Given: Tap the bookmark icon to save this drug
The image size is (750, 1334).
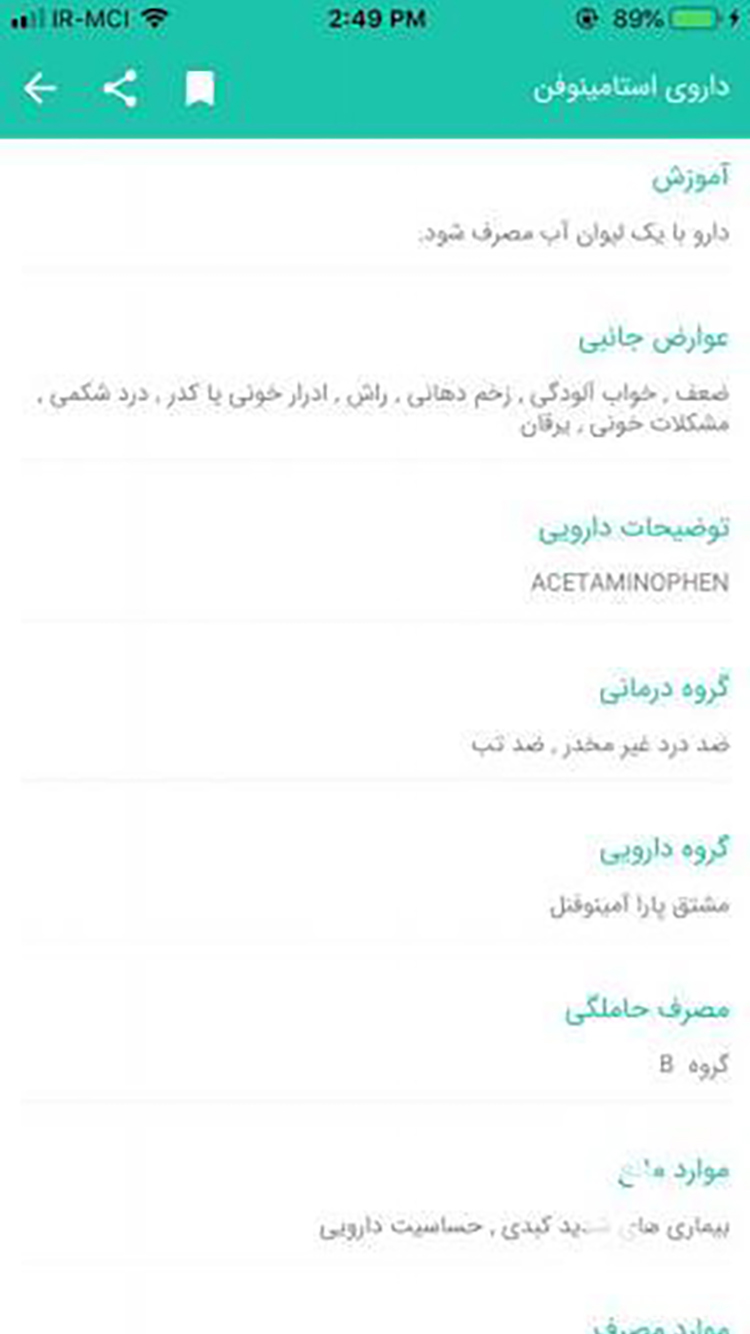Looking at the screenshot, I should [x=200, y=88].
